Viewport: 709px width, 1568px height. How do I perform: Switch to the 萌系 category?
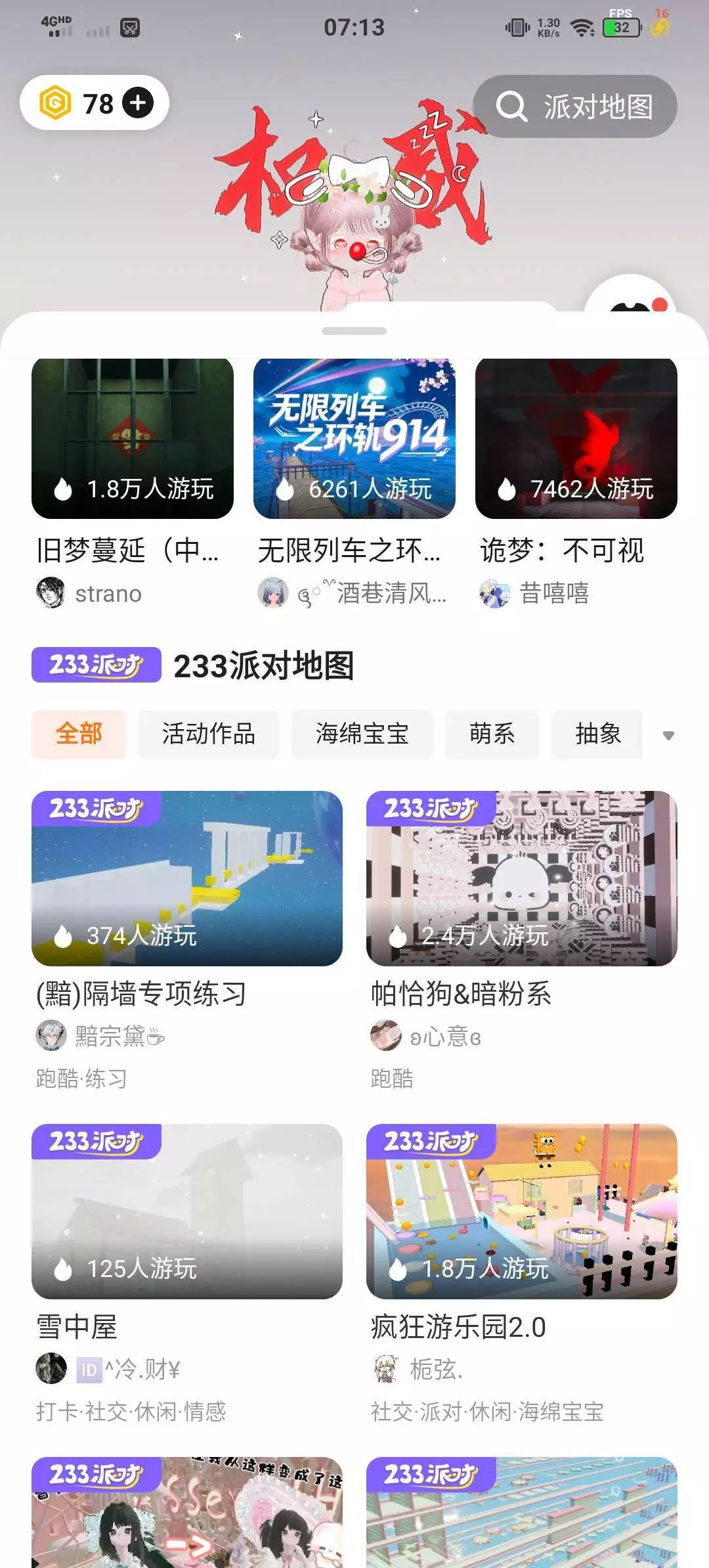492,734
